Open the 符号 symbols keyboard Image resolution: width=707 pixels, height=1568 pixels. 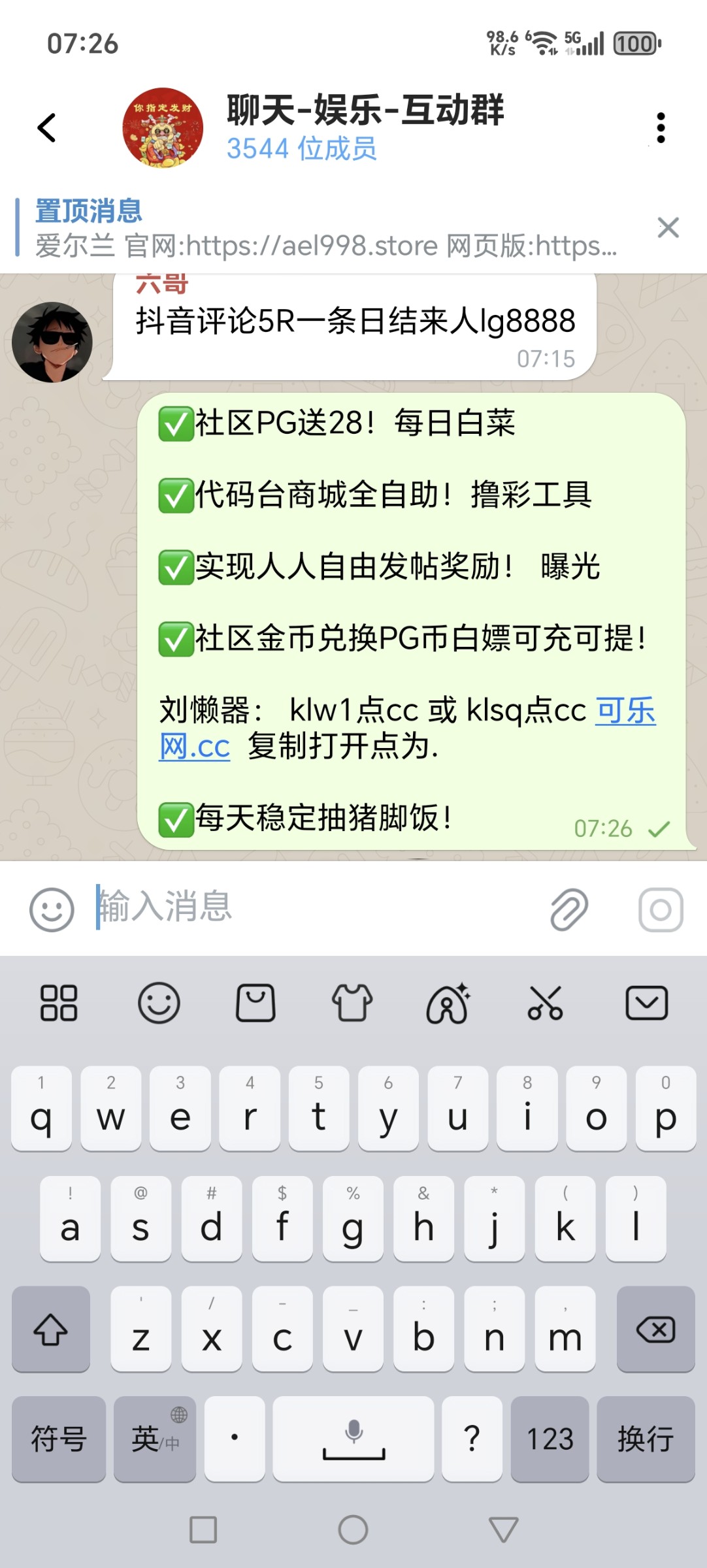(x=59, y=1439)
